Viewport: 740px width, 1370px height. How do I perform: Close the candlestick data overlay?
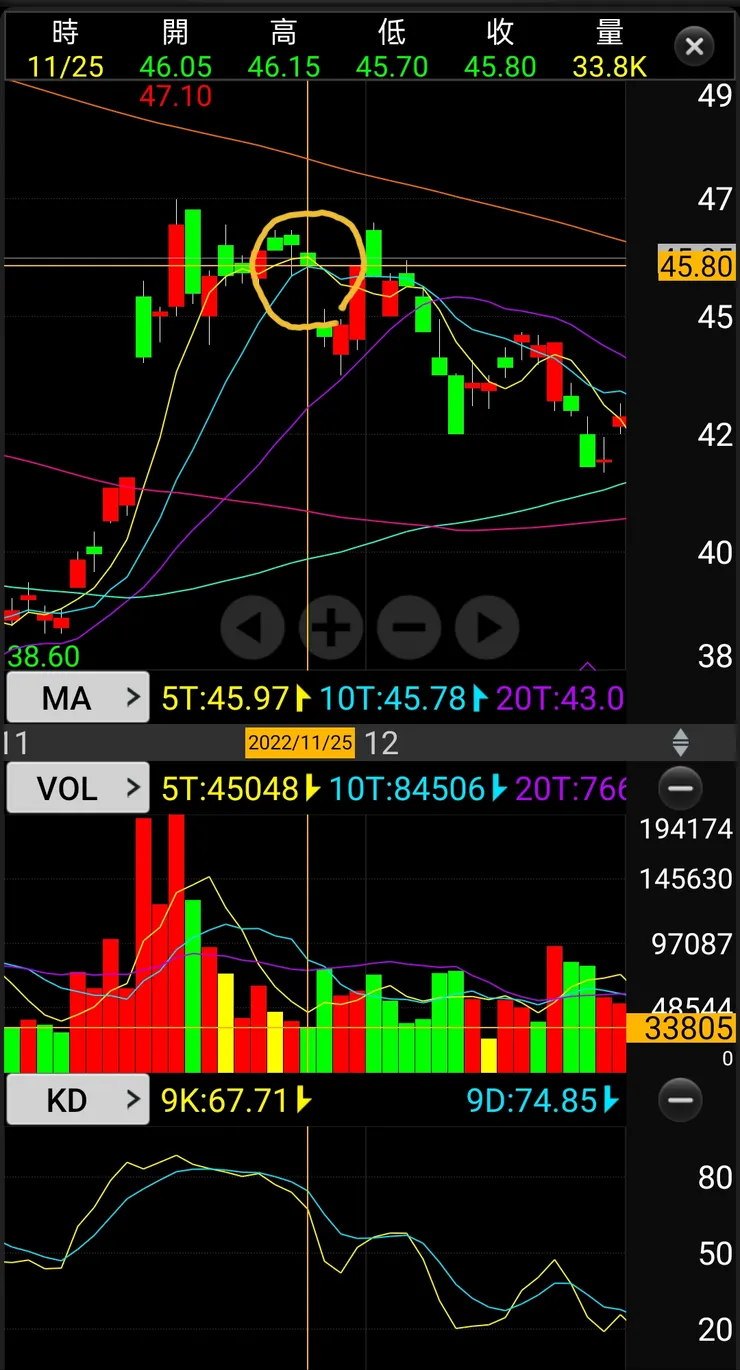coord(694,45)
